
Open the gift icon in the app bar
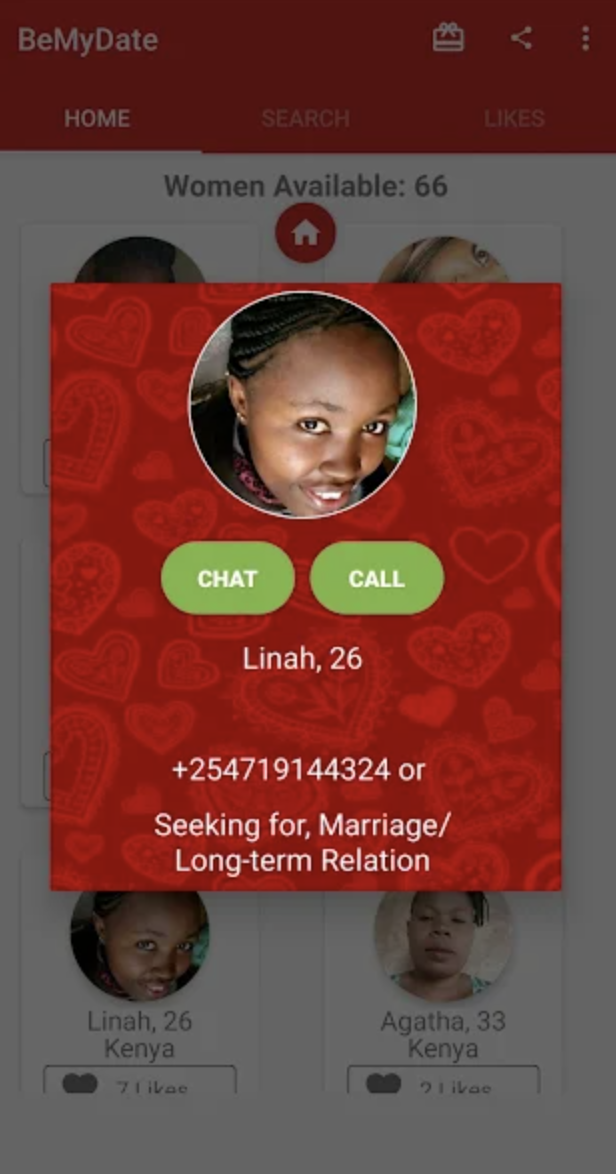pyautogui.click(x=448, y=39)
